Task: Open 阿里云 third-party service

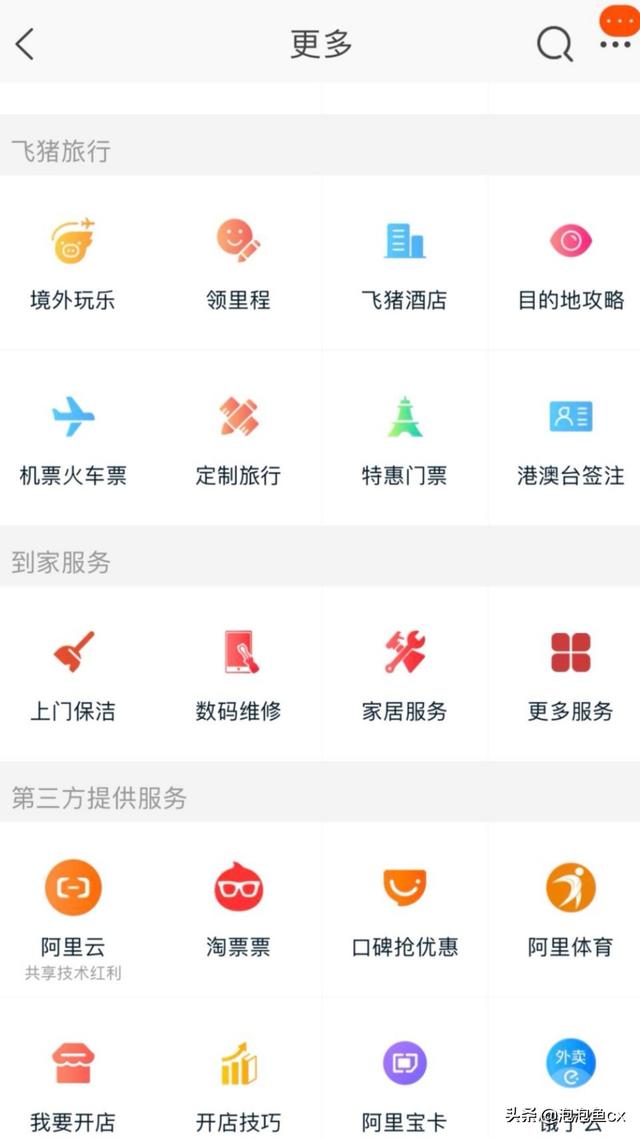Action: (x=73, y=908)
